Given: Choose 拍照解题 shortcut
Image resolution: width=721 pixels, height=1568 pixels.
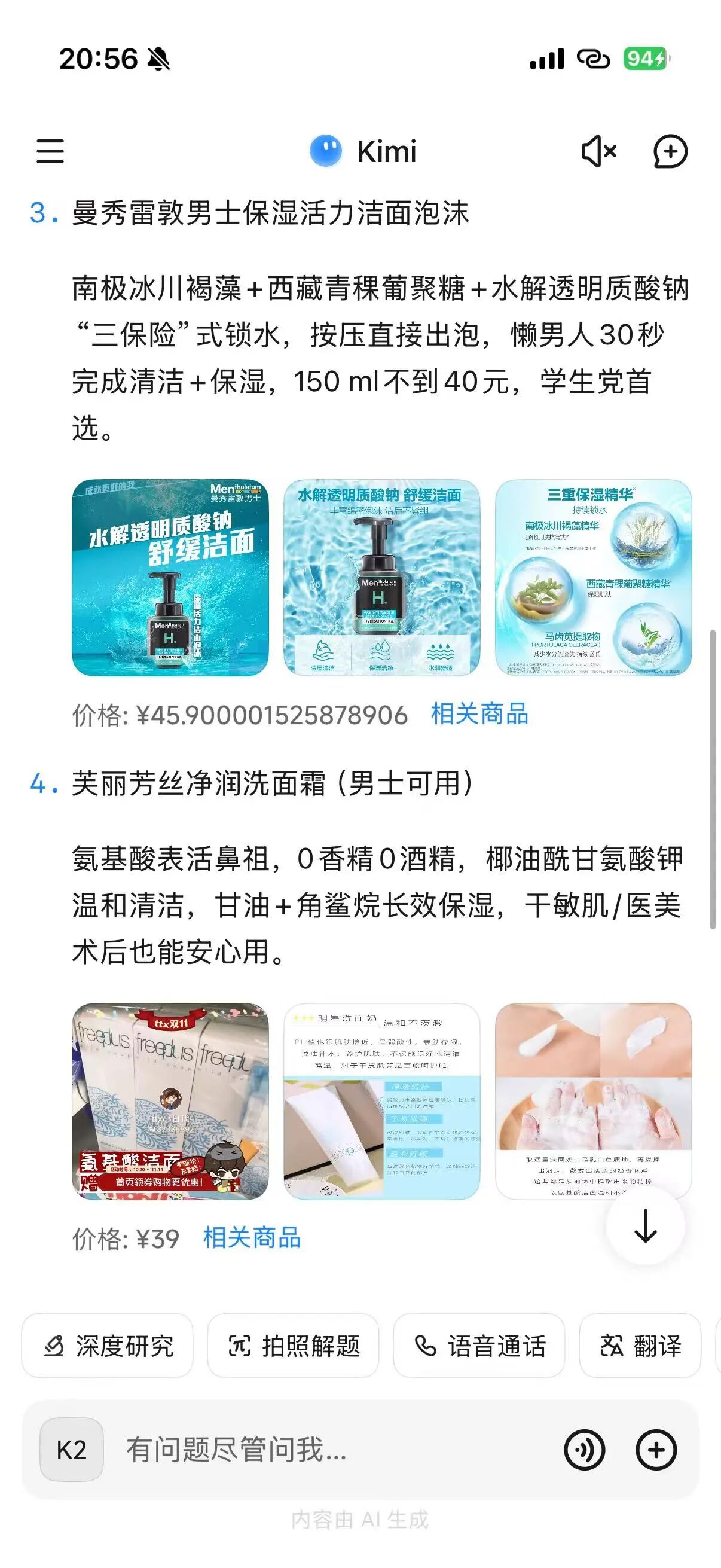Looking at the screenshot, I should (x=294, y=1345).
